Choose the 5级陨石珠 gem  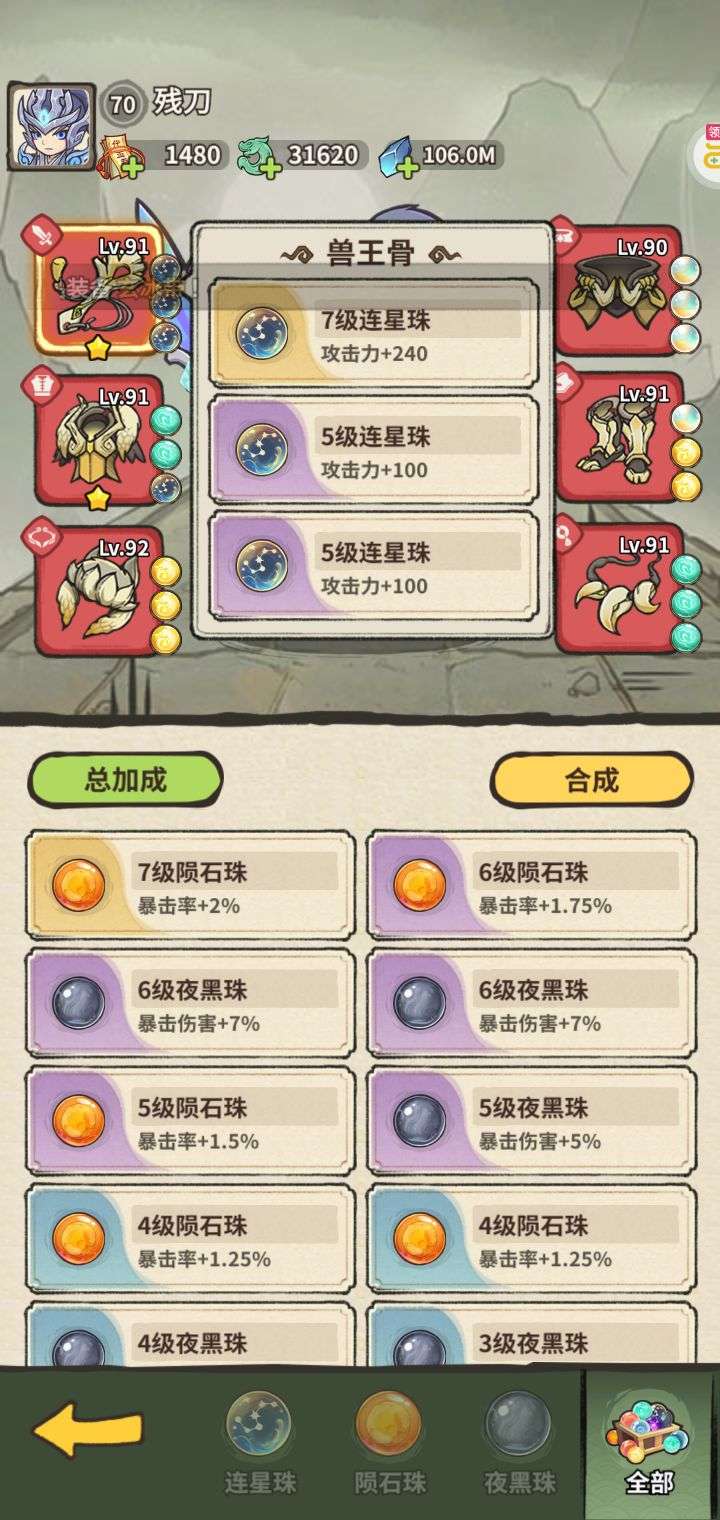click(190, 1121)
